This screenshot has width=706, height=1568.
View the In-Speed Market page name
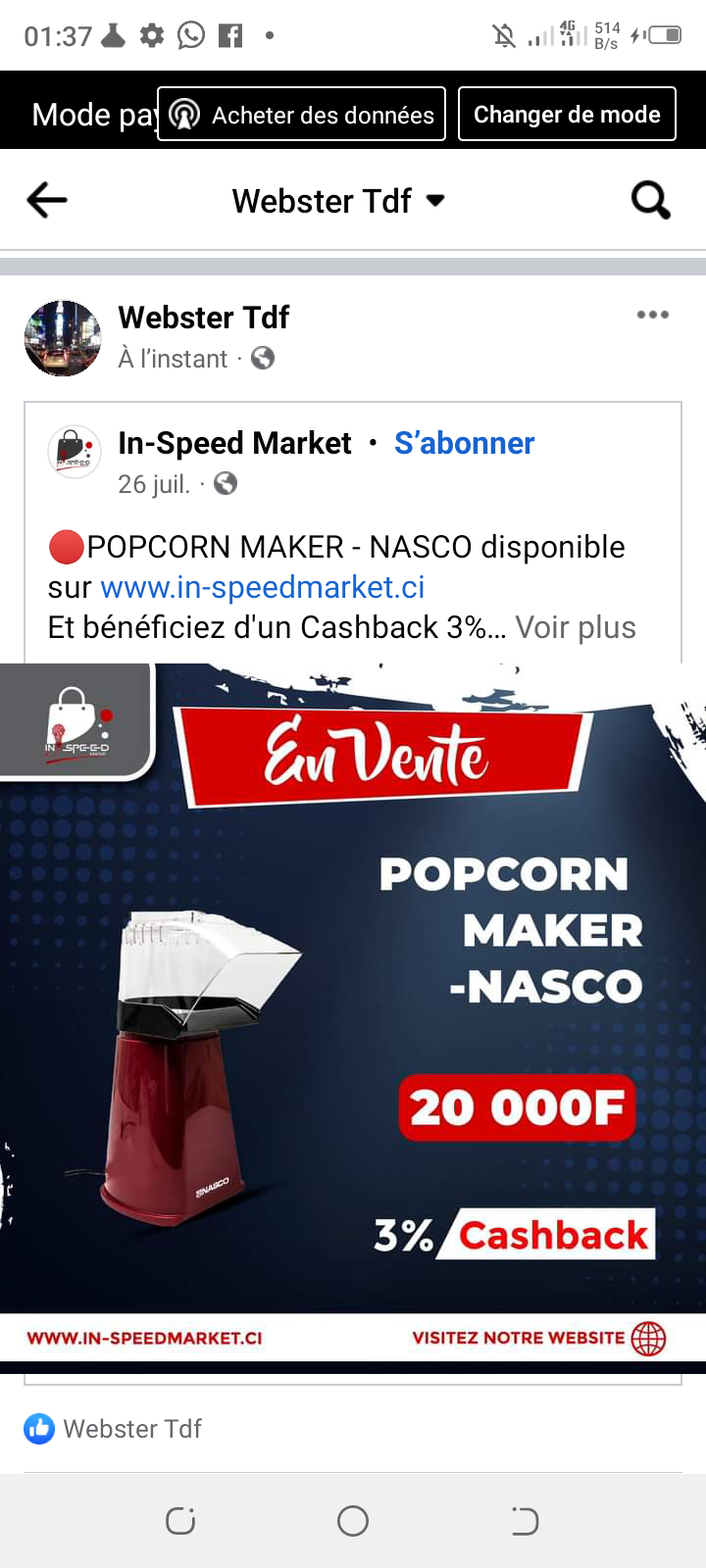click(234, 443)
